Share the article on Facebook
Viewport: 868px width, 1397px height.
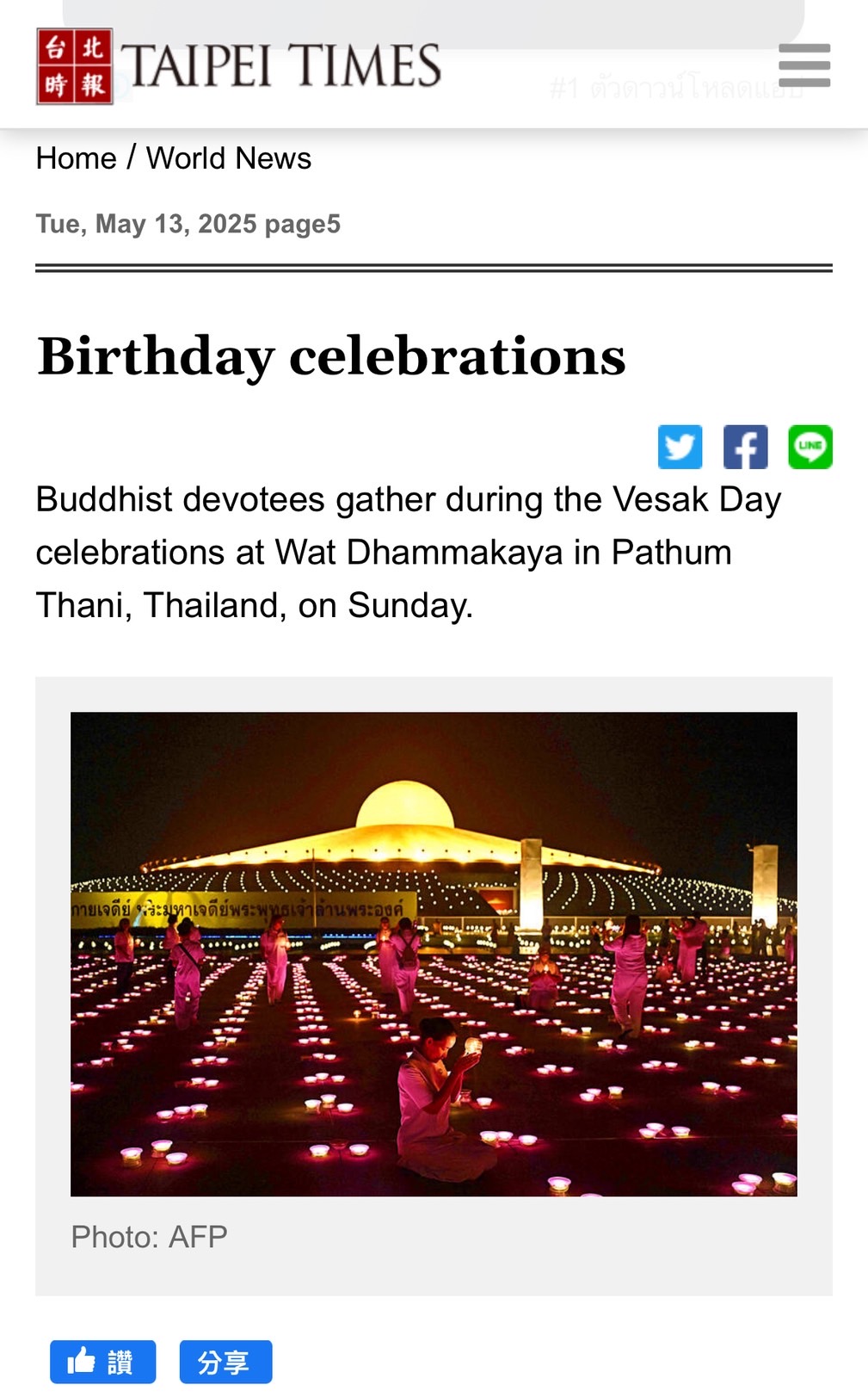tap(745, 447)
